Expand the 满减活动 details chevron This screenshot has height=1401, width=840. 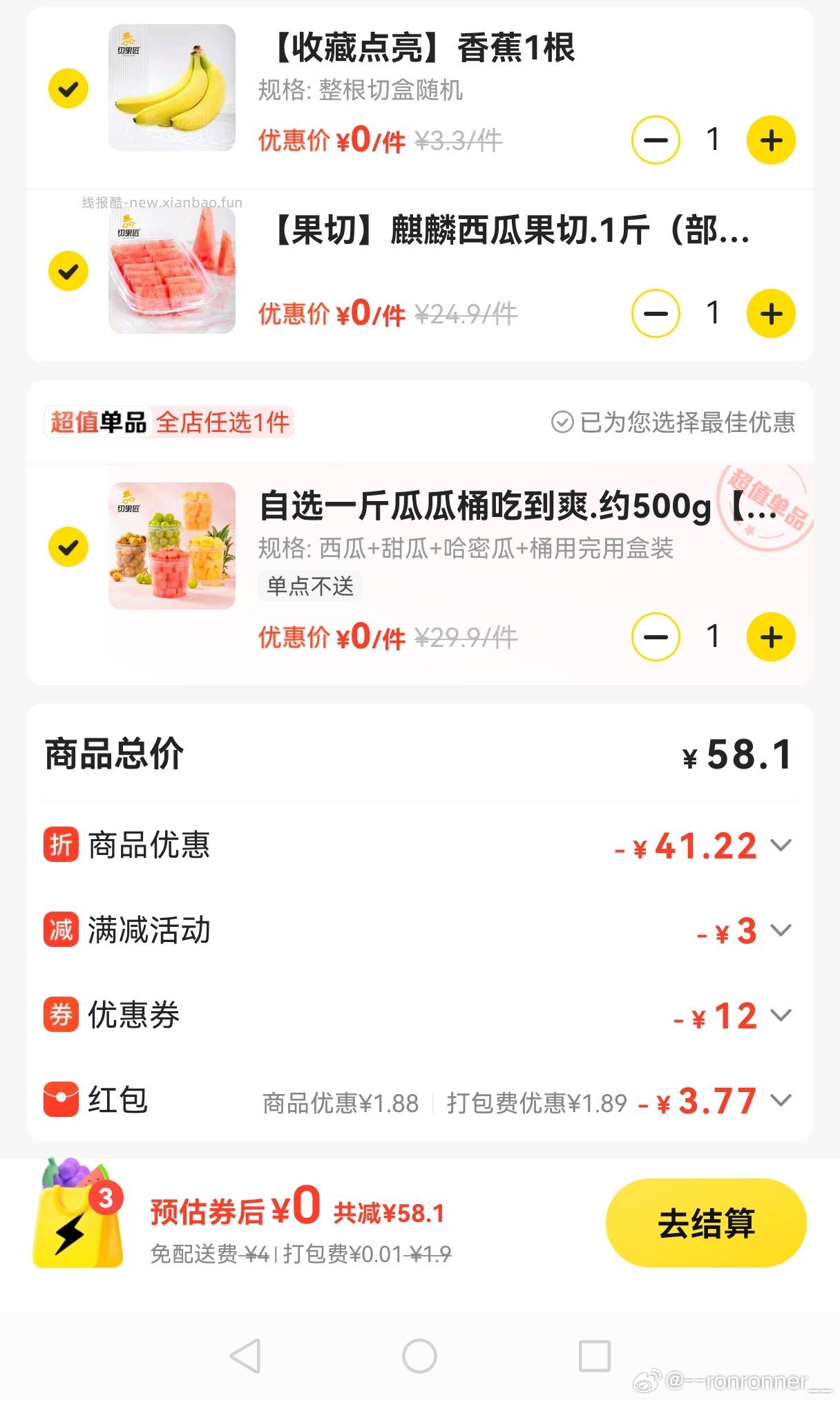point(781,930)
